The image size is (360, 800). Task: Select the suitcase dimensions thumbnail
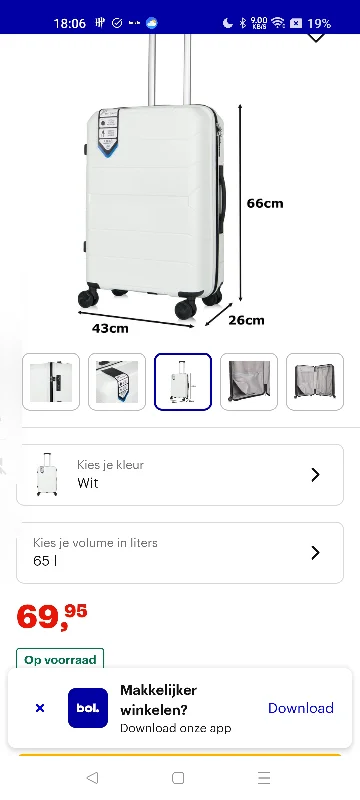tap(183, 382)
